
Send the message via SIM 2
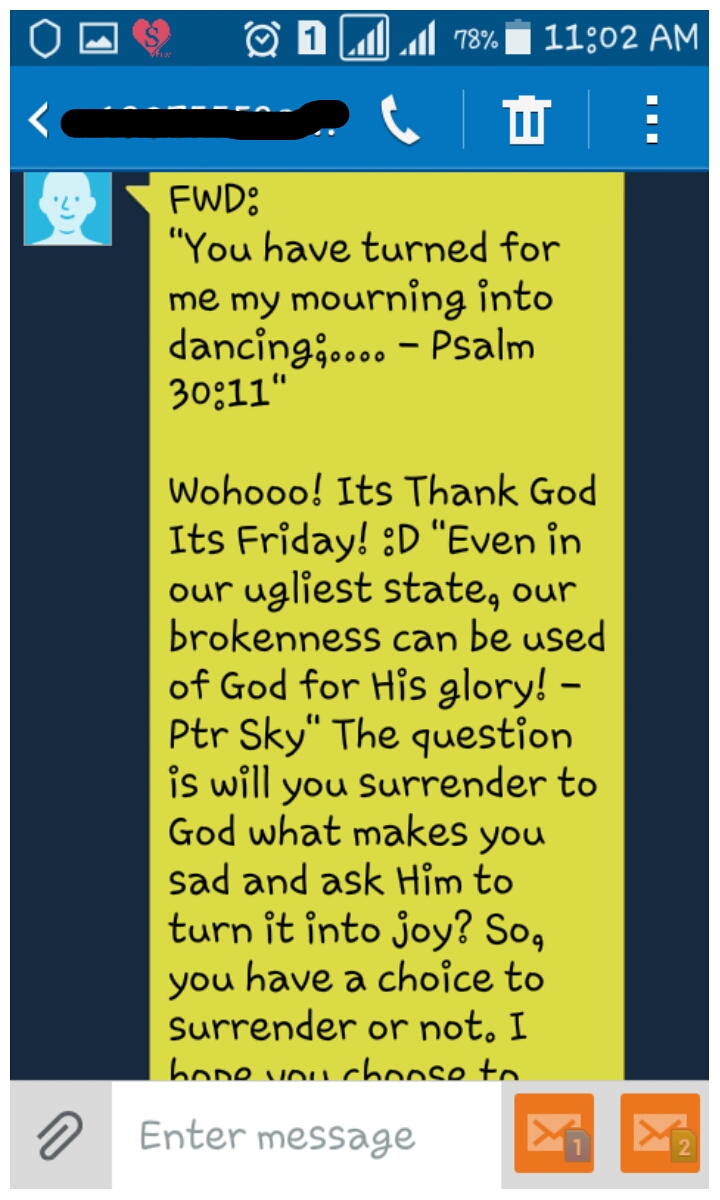pos(660,1134)
